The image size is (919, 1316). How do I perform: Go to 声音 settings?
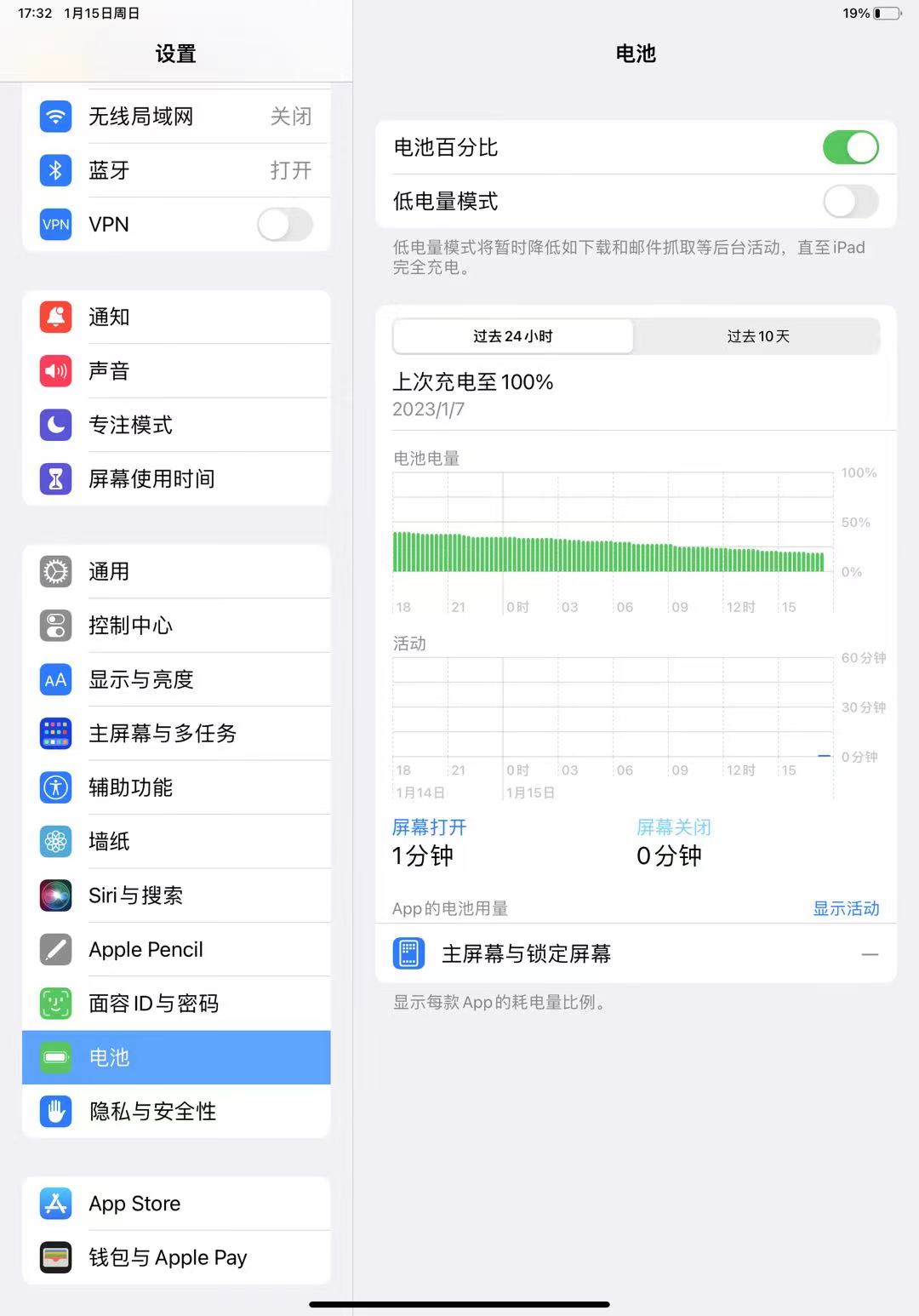(x=176, y=371)
